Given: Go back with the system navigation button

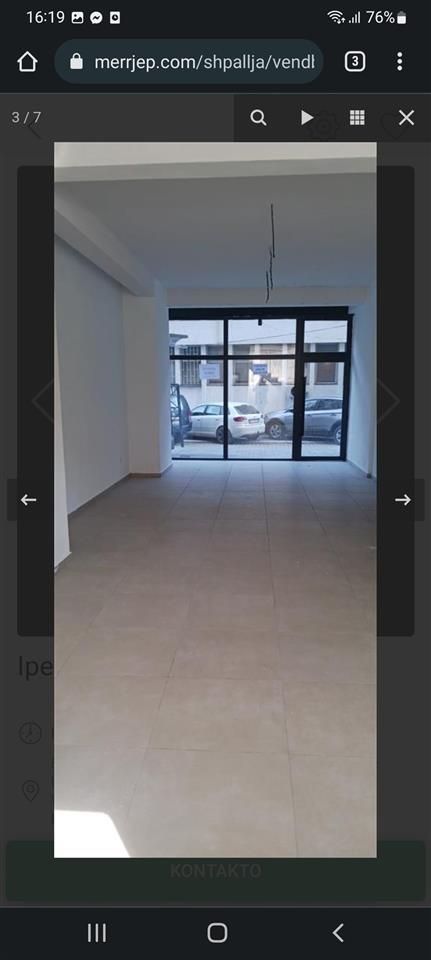Looking at the screenshot, I should point(337,932).
